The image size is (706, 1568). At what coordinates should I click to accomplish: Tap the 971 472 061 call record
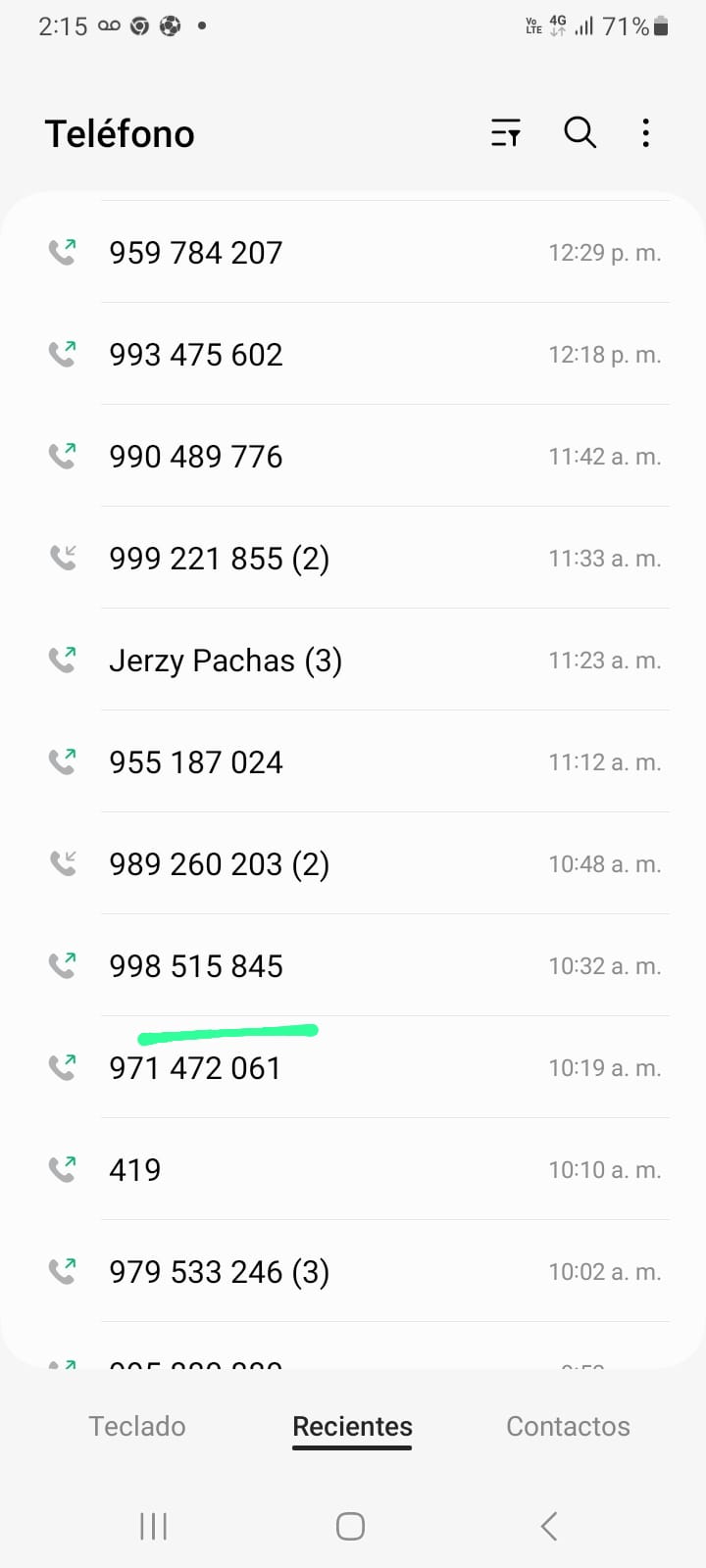(353, 1068)
